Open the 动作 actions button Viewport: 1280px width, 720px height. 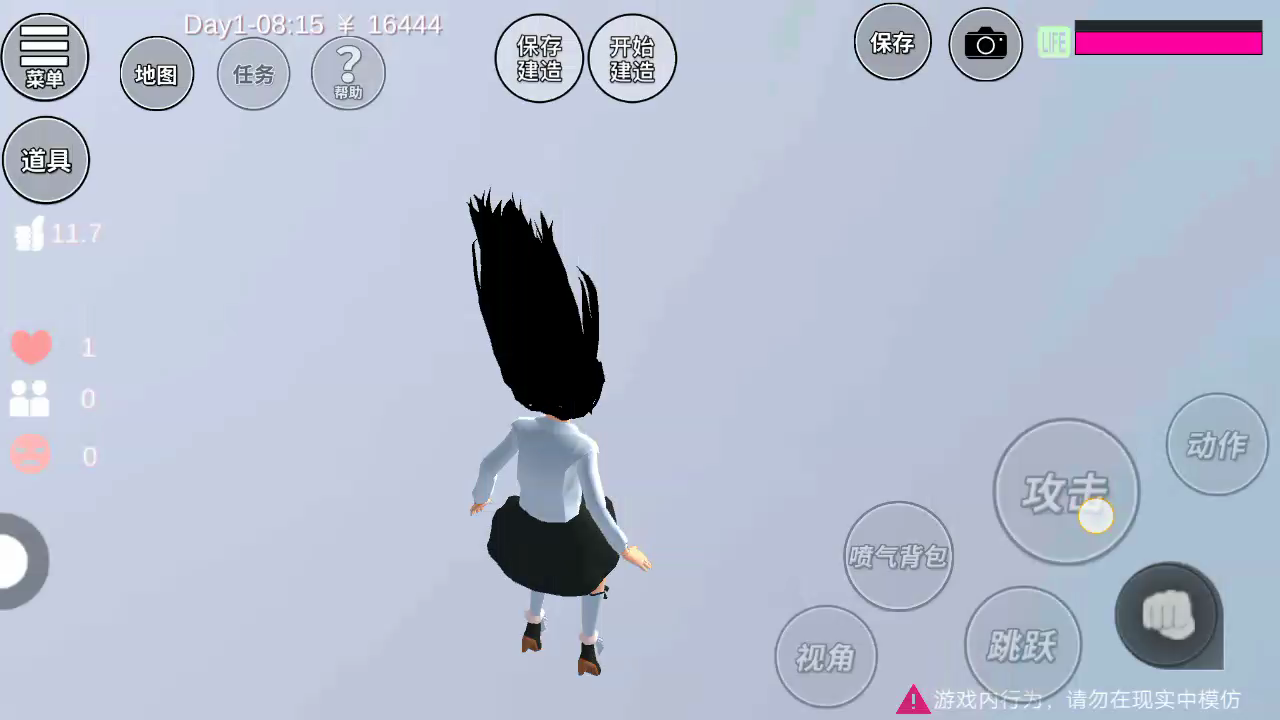coord(1216,444)
